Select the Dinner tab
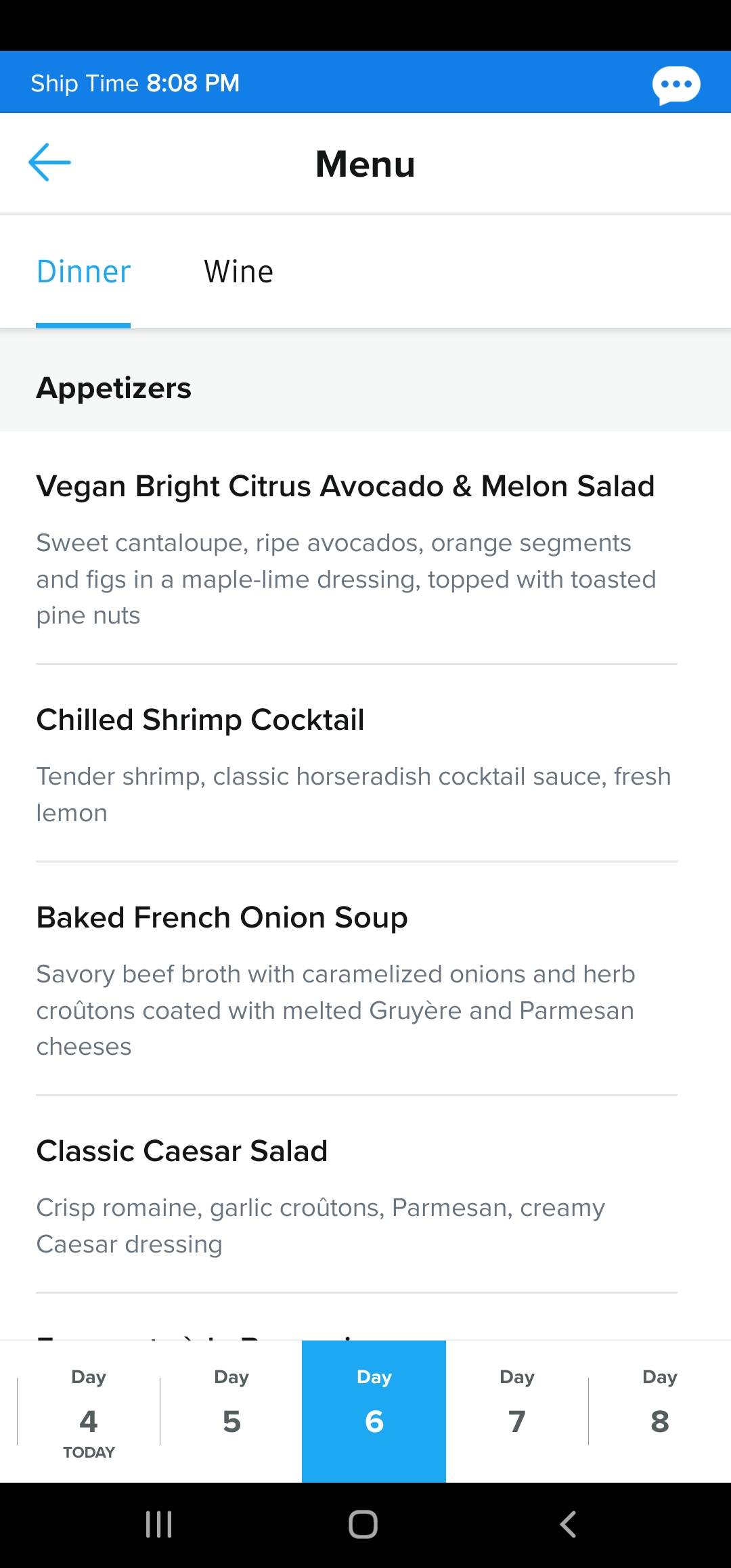This screenshot has width=731, height=1568. 83,272
